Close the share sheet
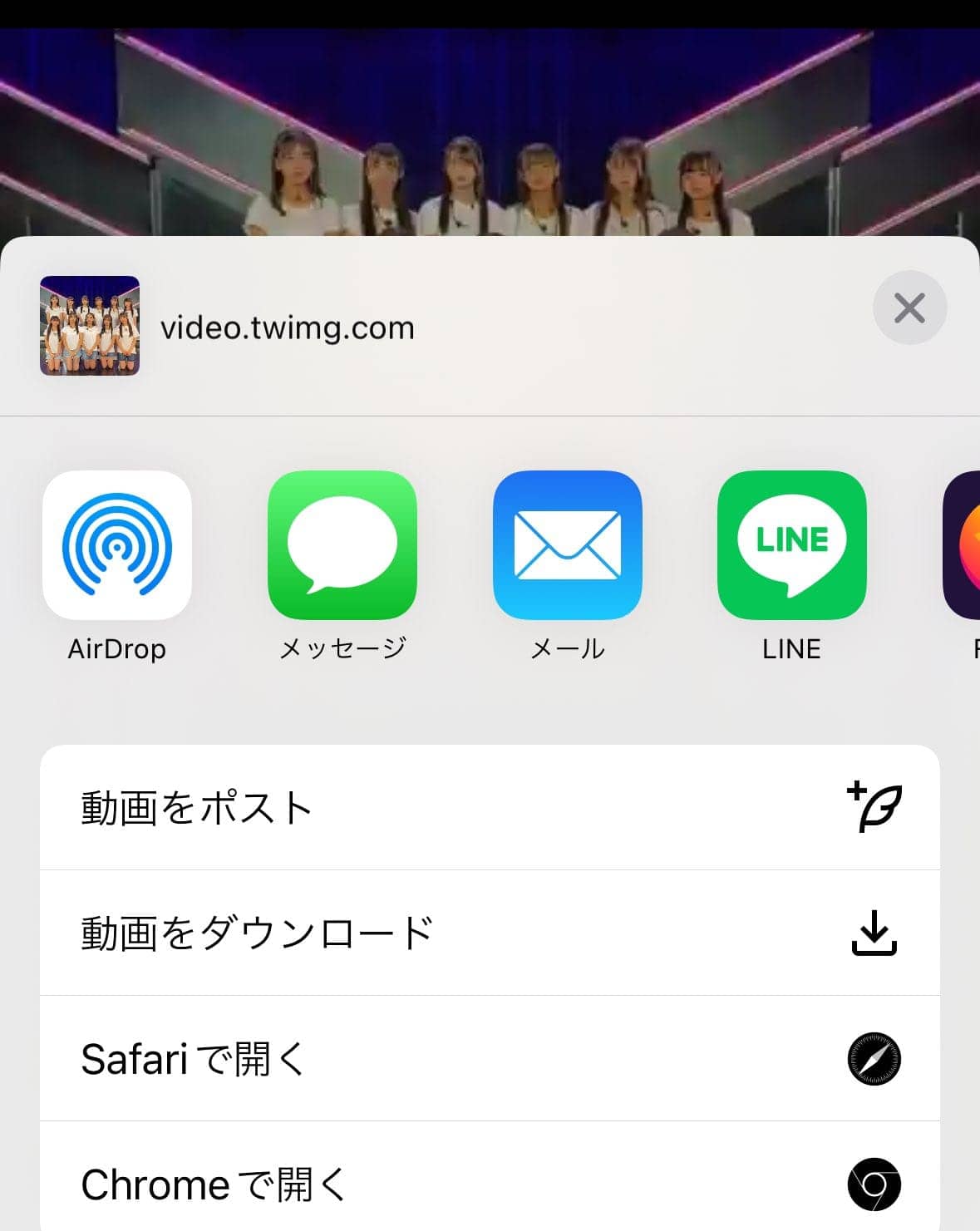Screen dimensions: 980x1231 click(909, 308)
